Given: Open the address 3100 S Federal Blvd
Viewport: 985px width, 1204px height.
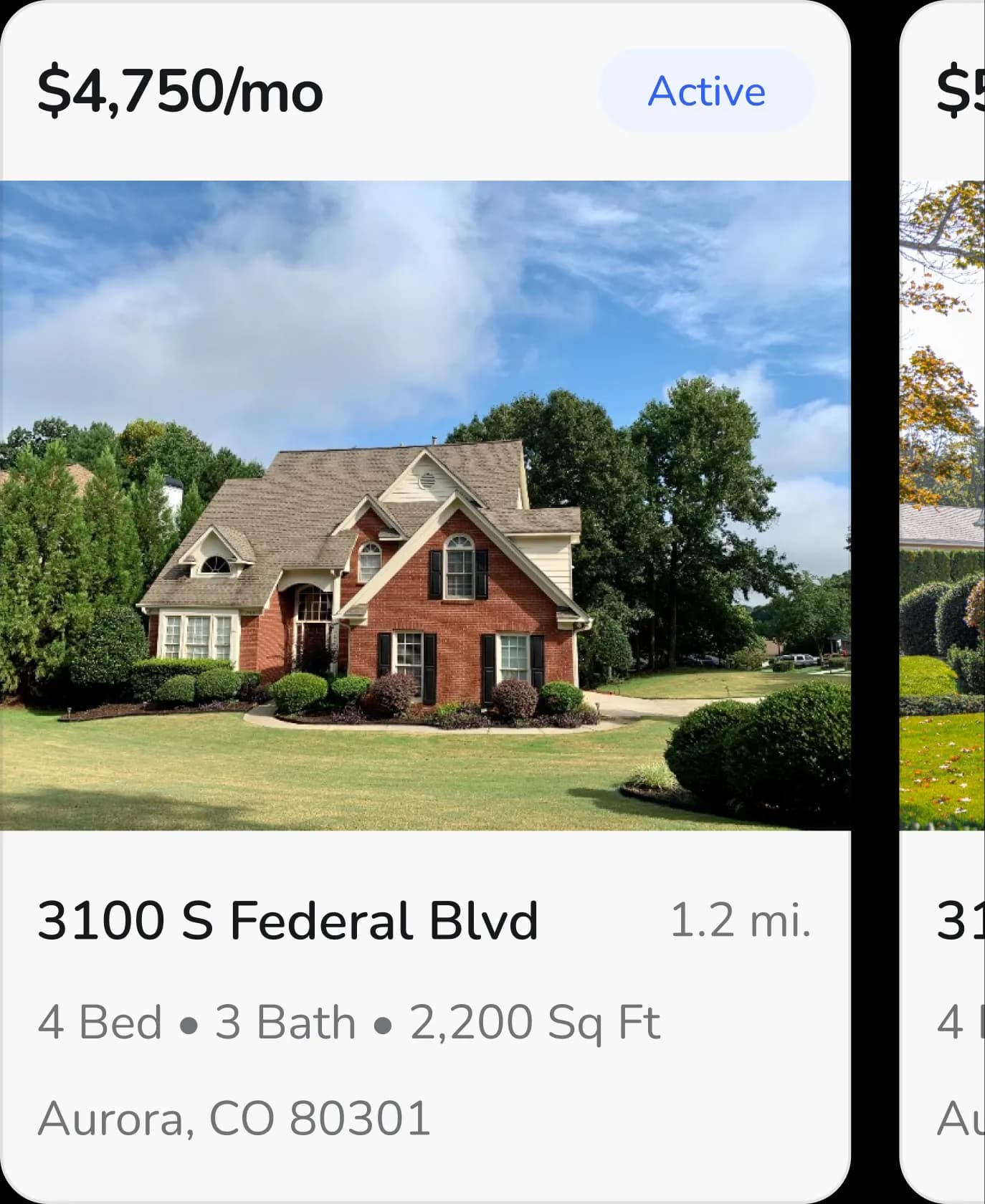Looking at the screenshot, I should coord(289,922).
